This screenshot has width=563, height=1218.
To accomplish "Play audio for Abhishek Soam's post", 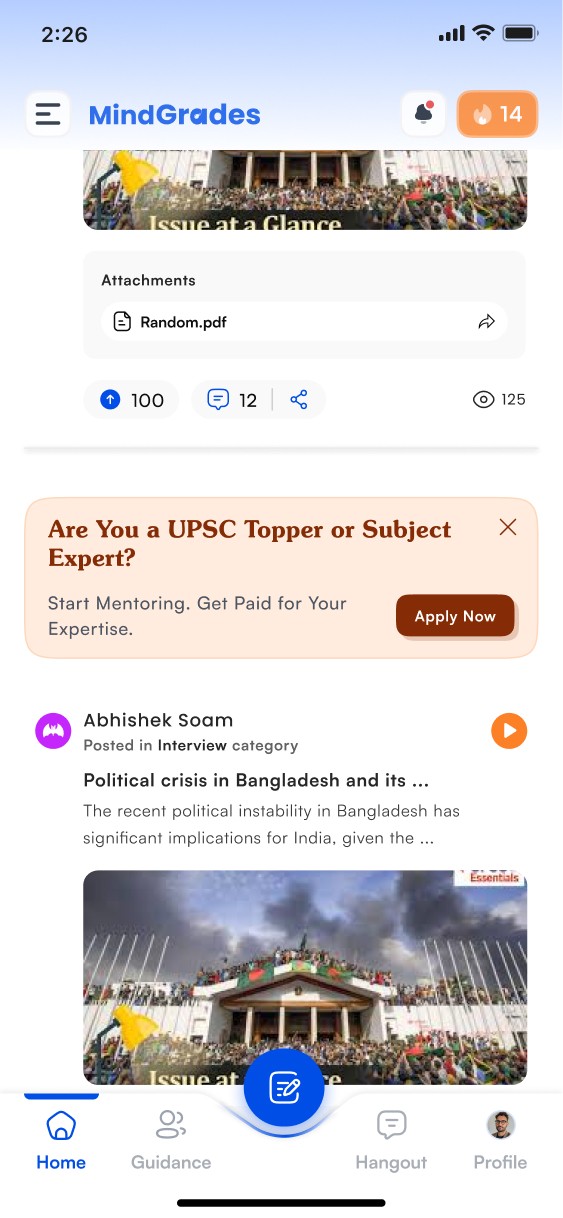I will (x=509, y=731).
